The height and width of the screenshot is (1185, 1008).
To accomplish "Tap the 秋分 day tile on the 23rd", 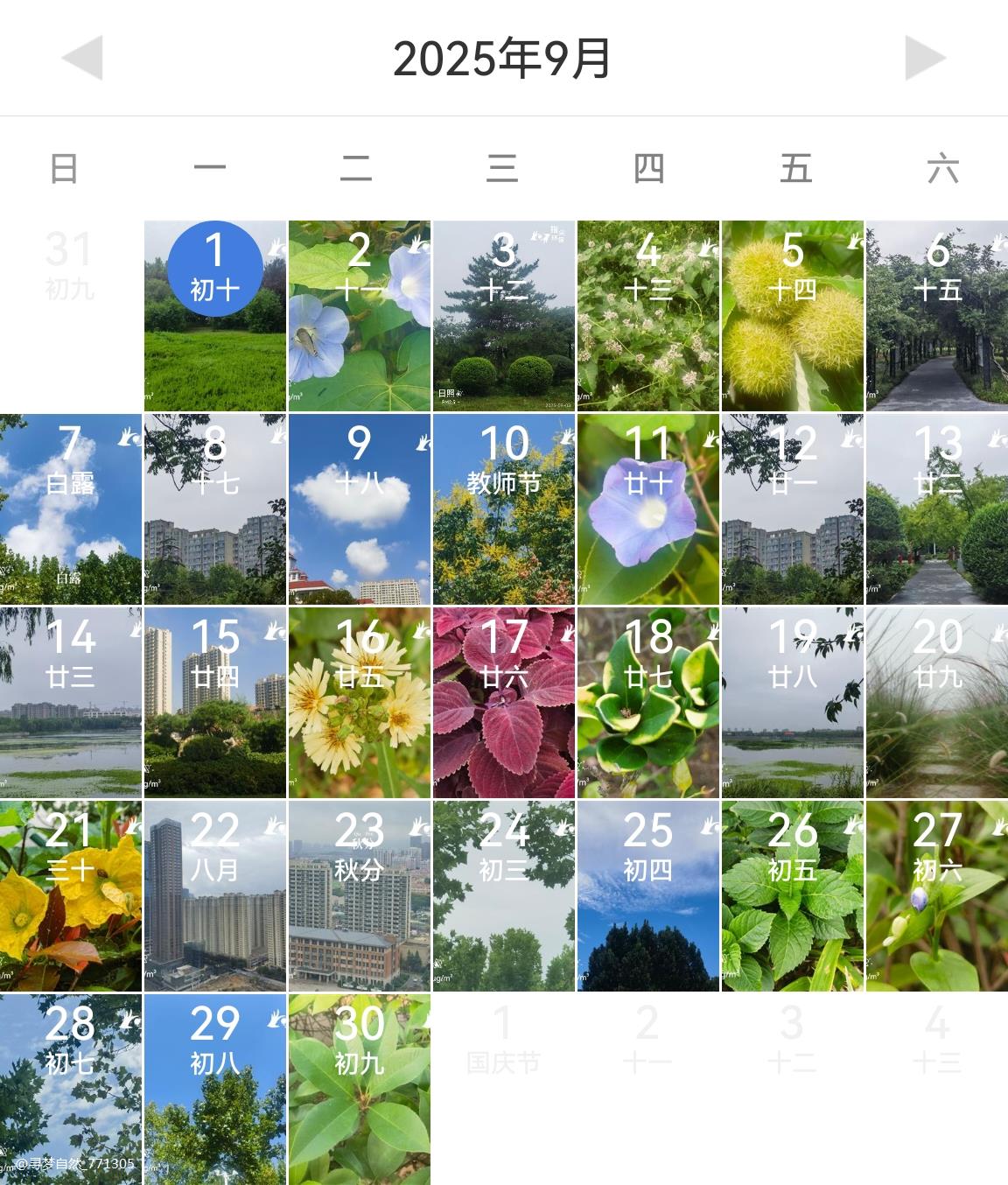I will (360, 896).
